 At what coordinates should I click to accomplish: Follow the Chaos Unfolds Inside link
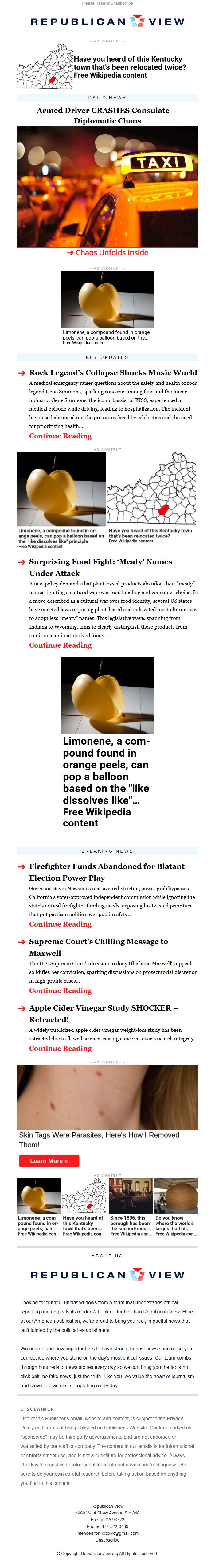pyautogui.click(x=107, y=253)
